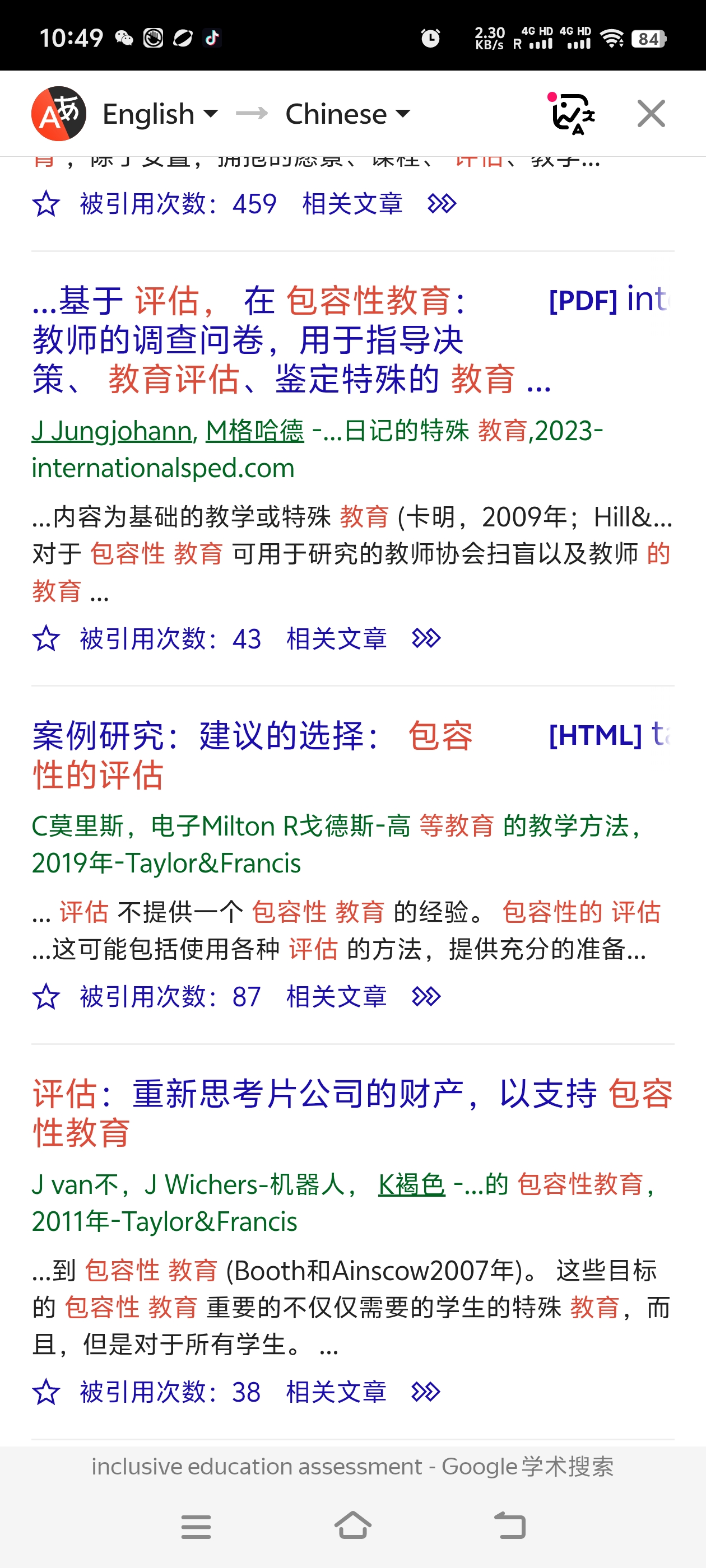Close the translation bar
Image resolution: width=706 pixels, height=1568 pixels.
coord(651,114)
